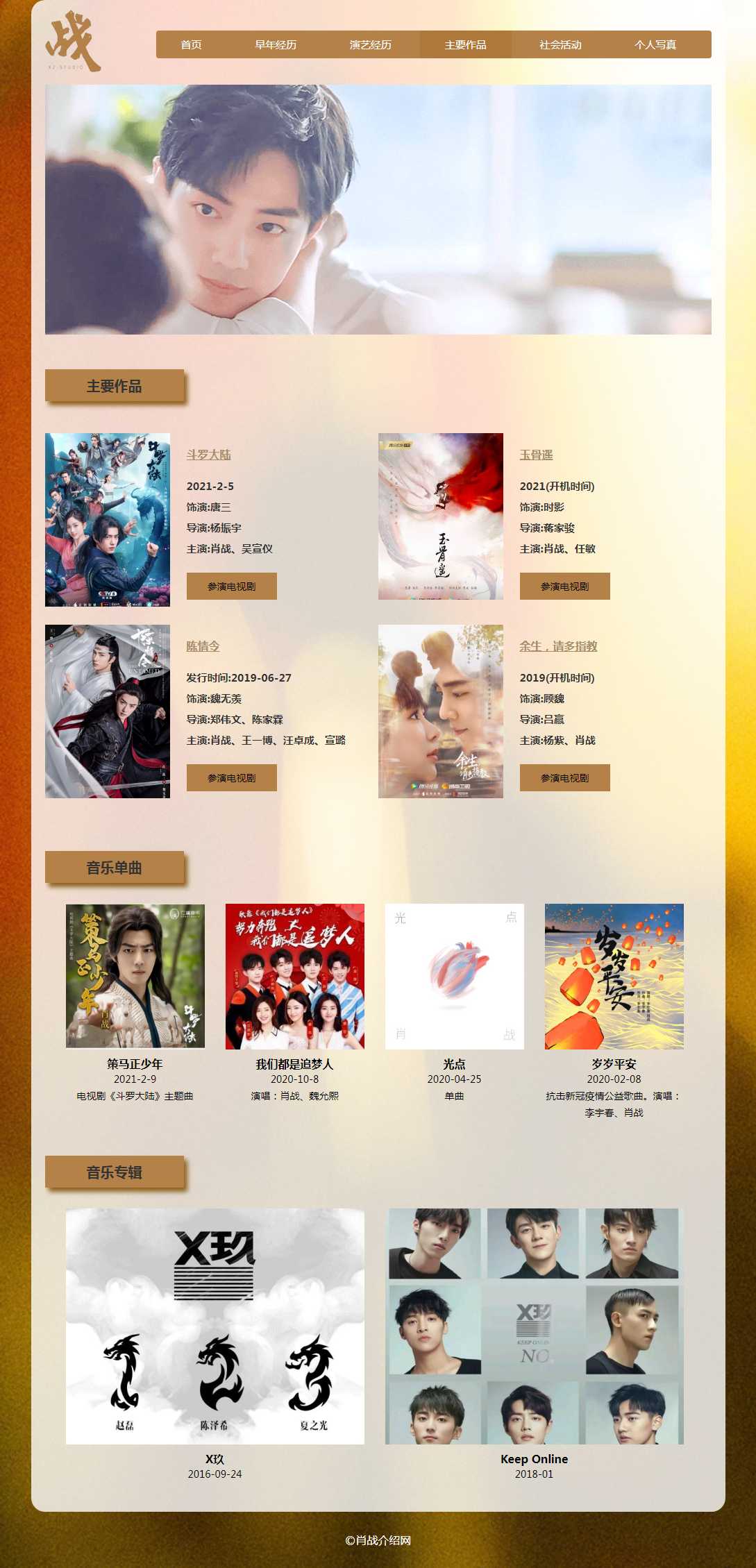Tap 参演电视剧 button under 斗罗大陆
The image size is (756, 1568).
click(231, 587)
